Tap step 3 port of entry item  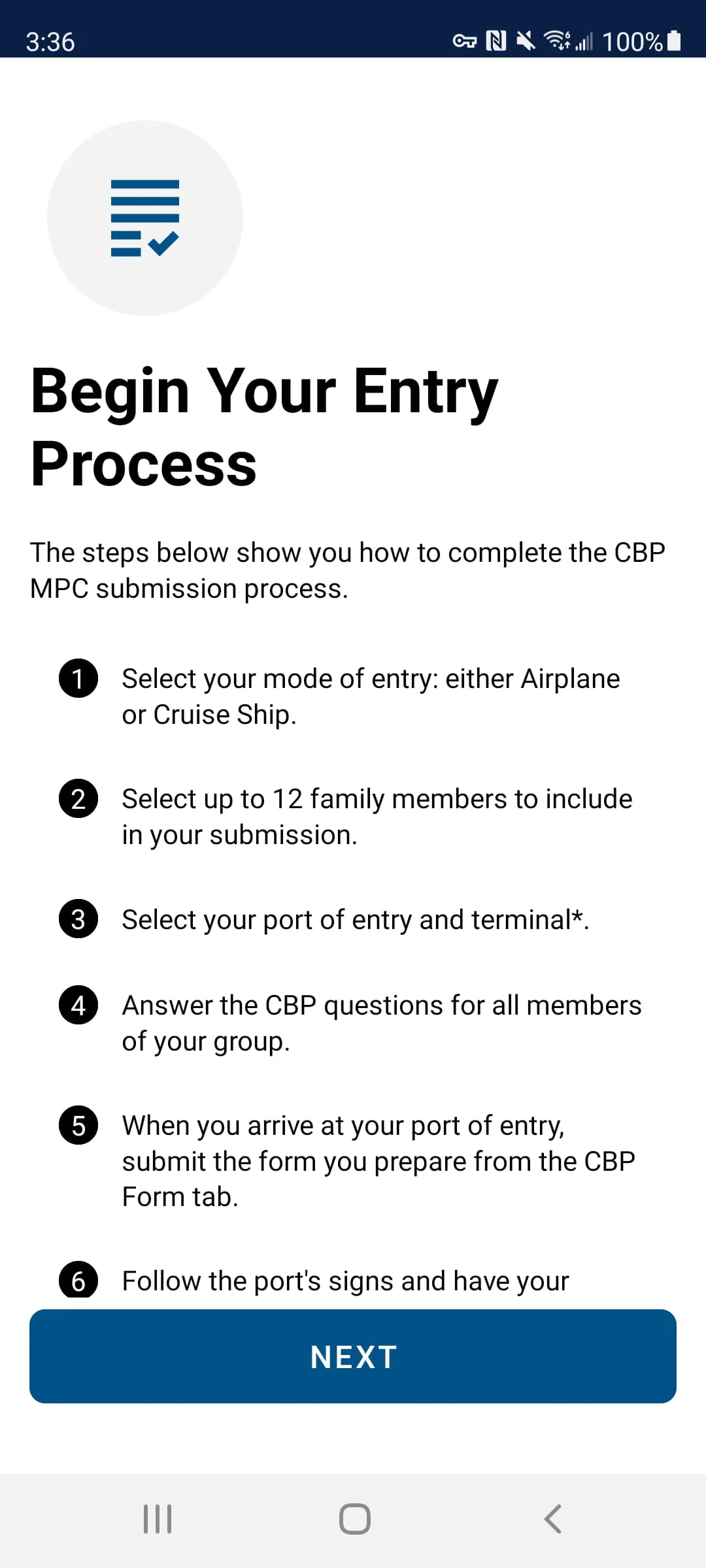(78, 919)
